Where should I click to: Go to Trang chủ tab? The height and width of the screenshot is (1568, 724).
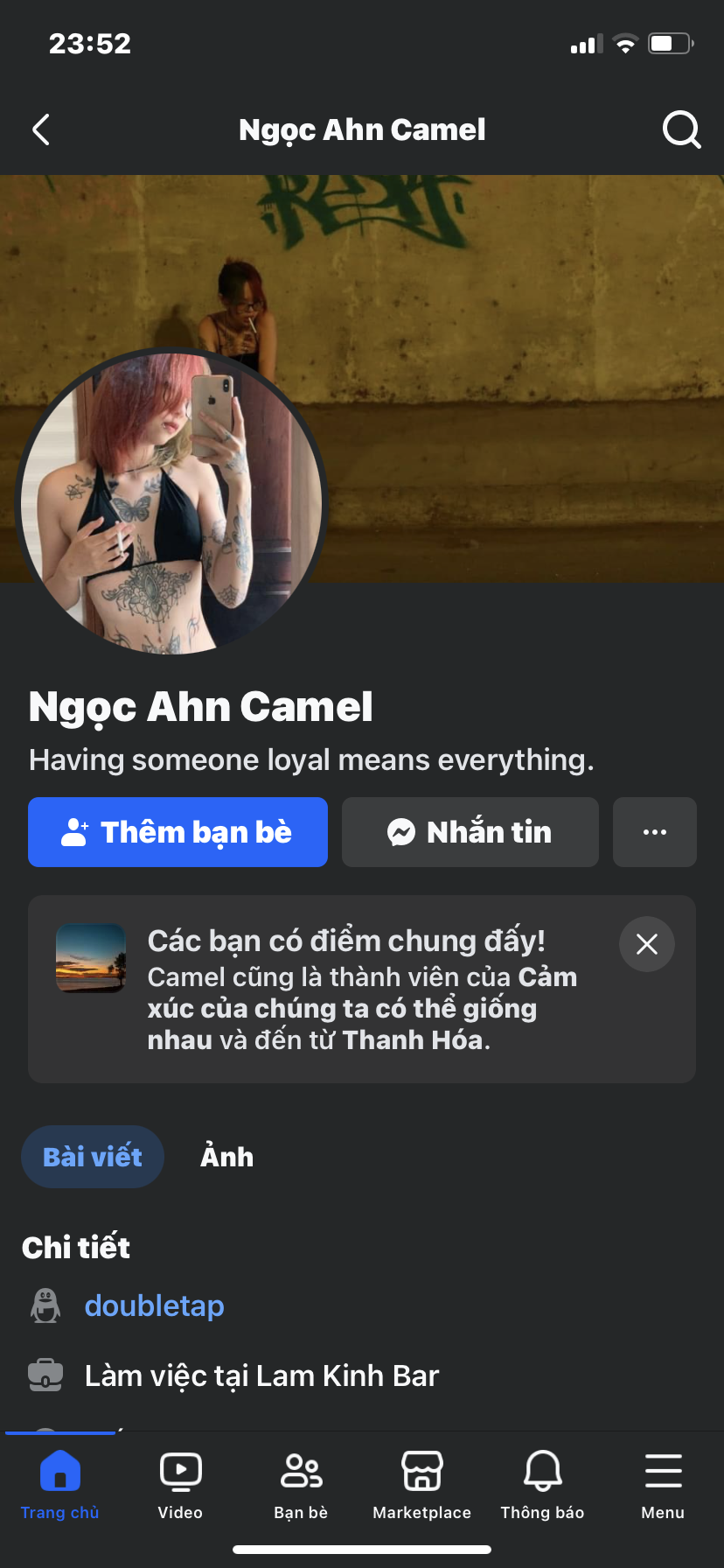(x=59, y=1485)
